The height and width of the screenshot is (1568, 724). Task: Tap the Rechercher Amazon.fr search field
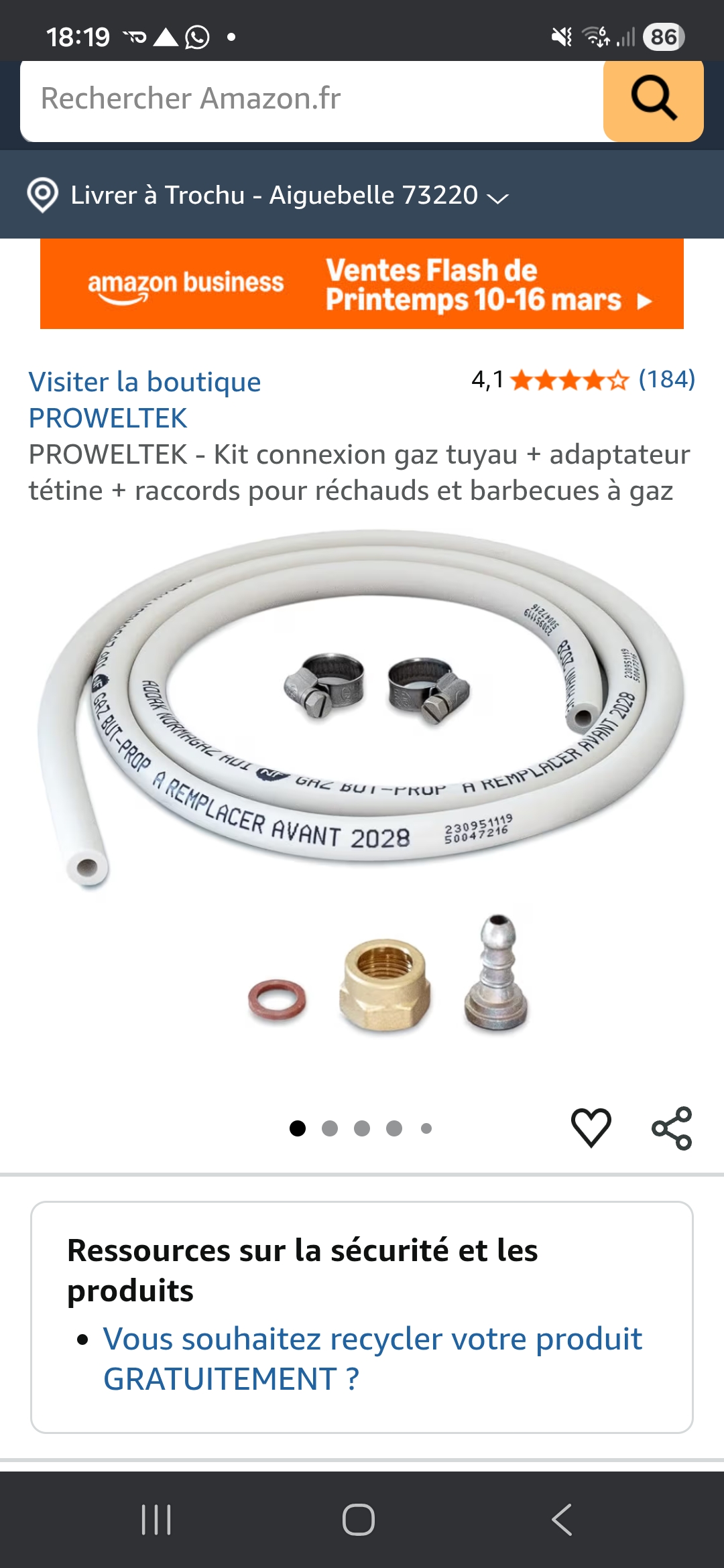(312, 99)
